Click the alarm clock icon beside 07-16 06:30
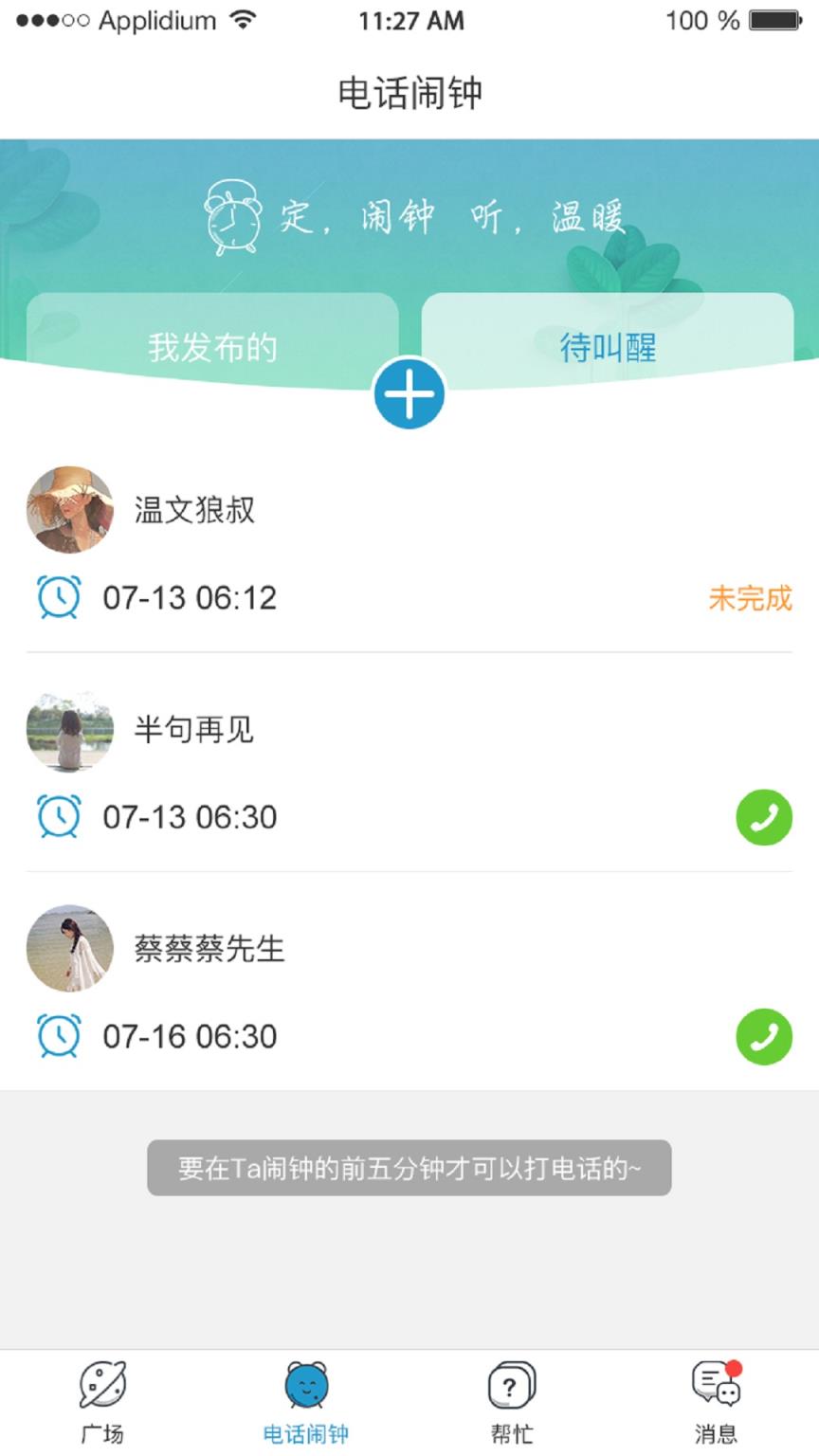Screen dimensions: 819x1456 coord(58,1037)
